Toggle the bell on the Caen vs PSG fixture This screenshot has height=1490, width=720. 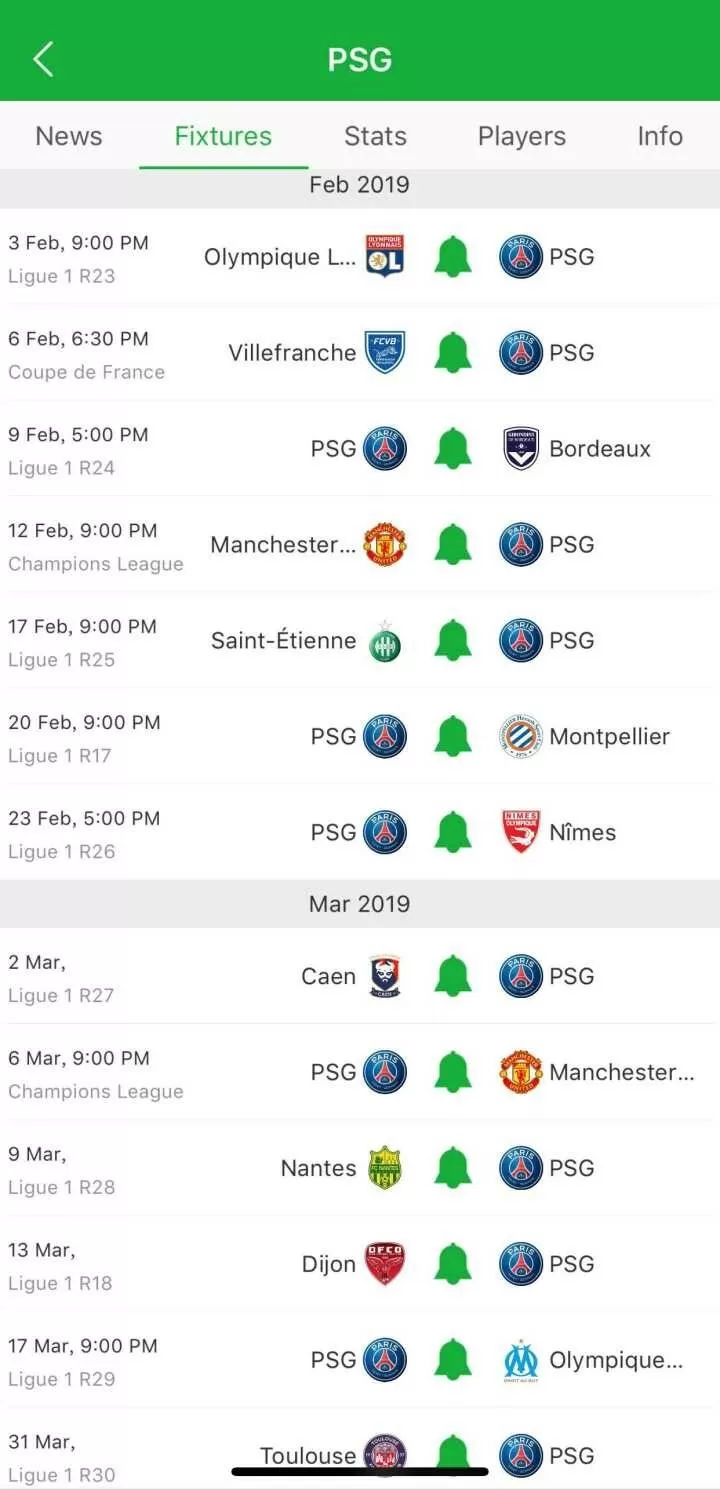pos(453,976)
